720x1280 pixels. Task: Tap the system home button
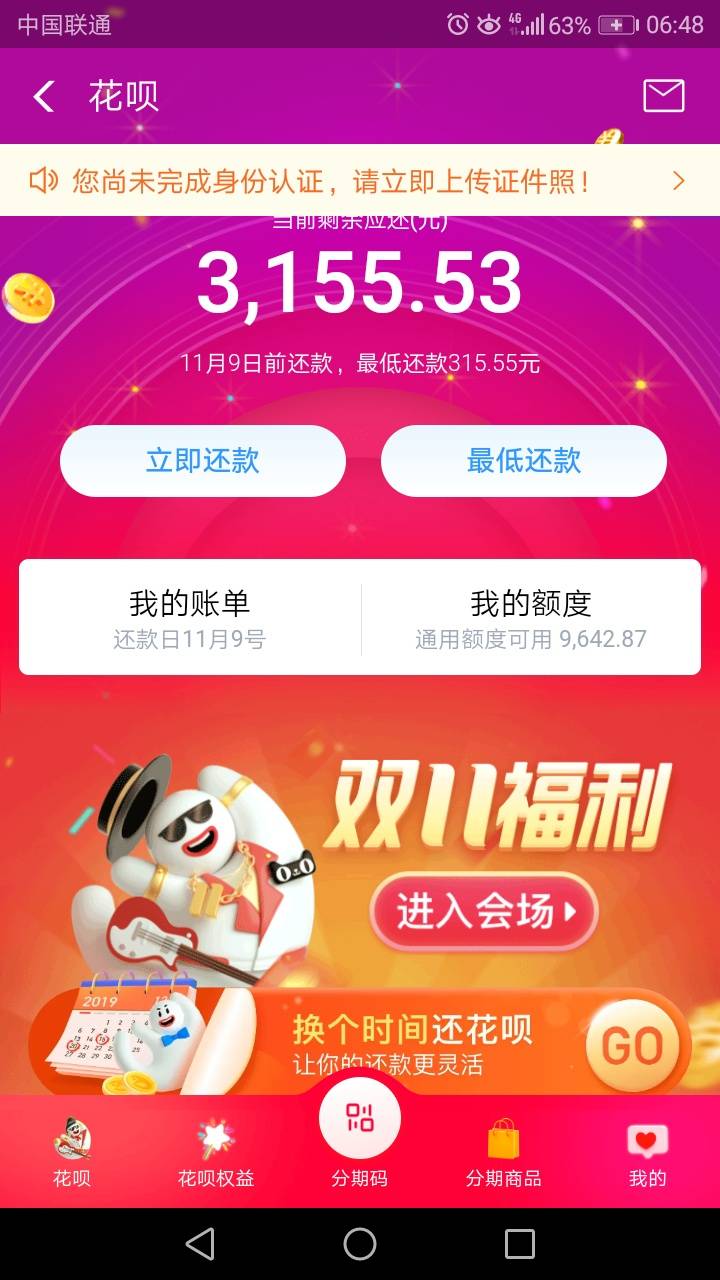click(360, 1244)
